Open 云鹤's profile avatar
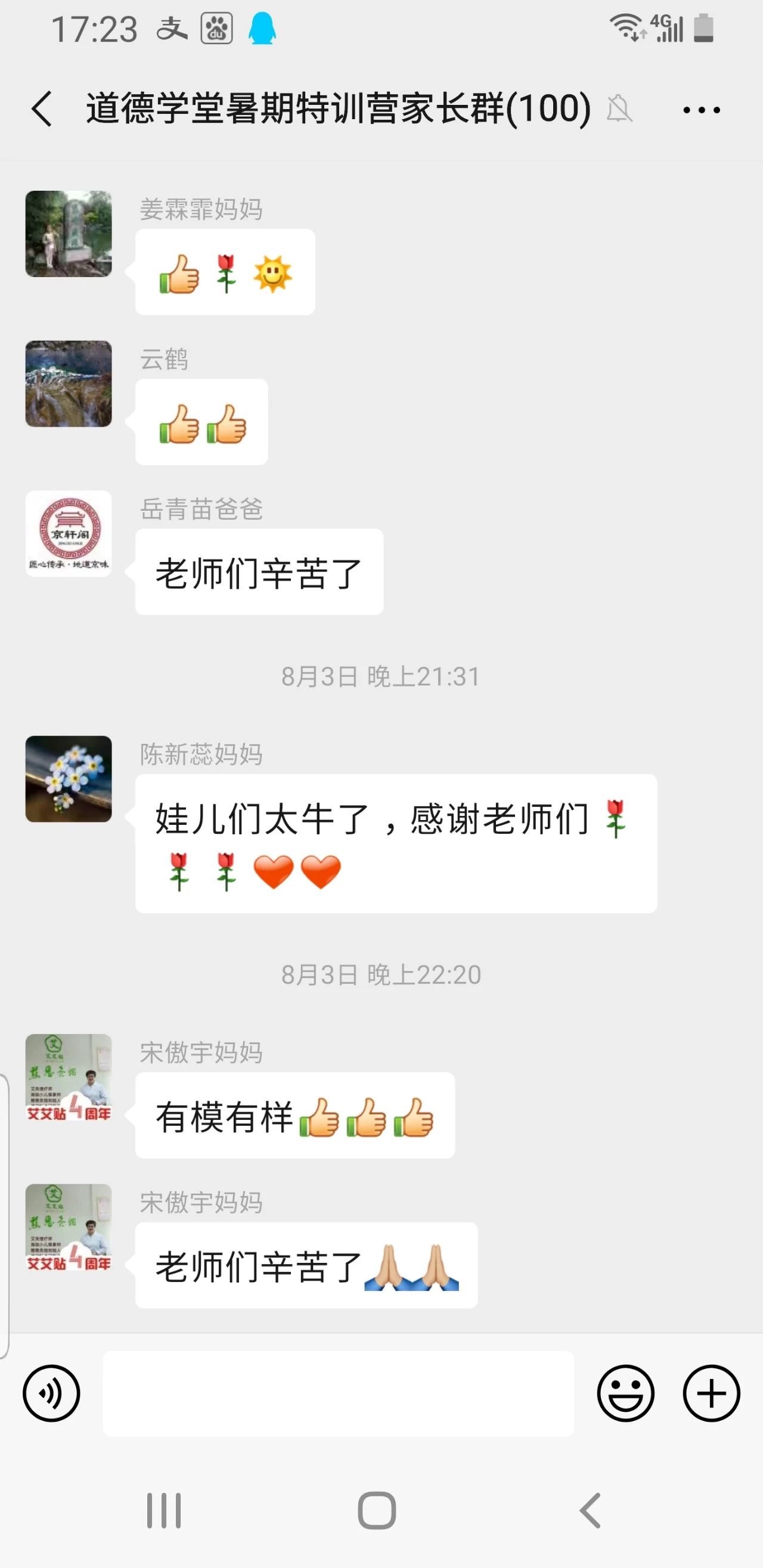This screenshot has height=1568, width=763. pos(68,383)
